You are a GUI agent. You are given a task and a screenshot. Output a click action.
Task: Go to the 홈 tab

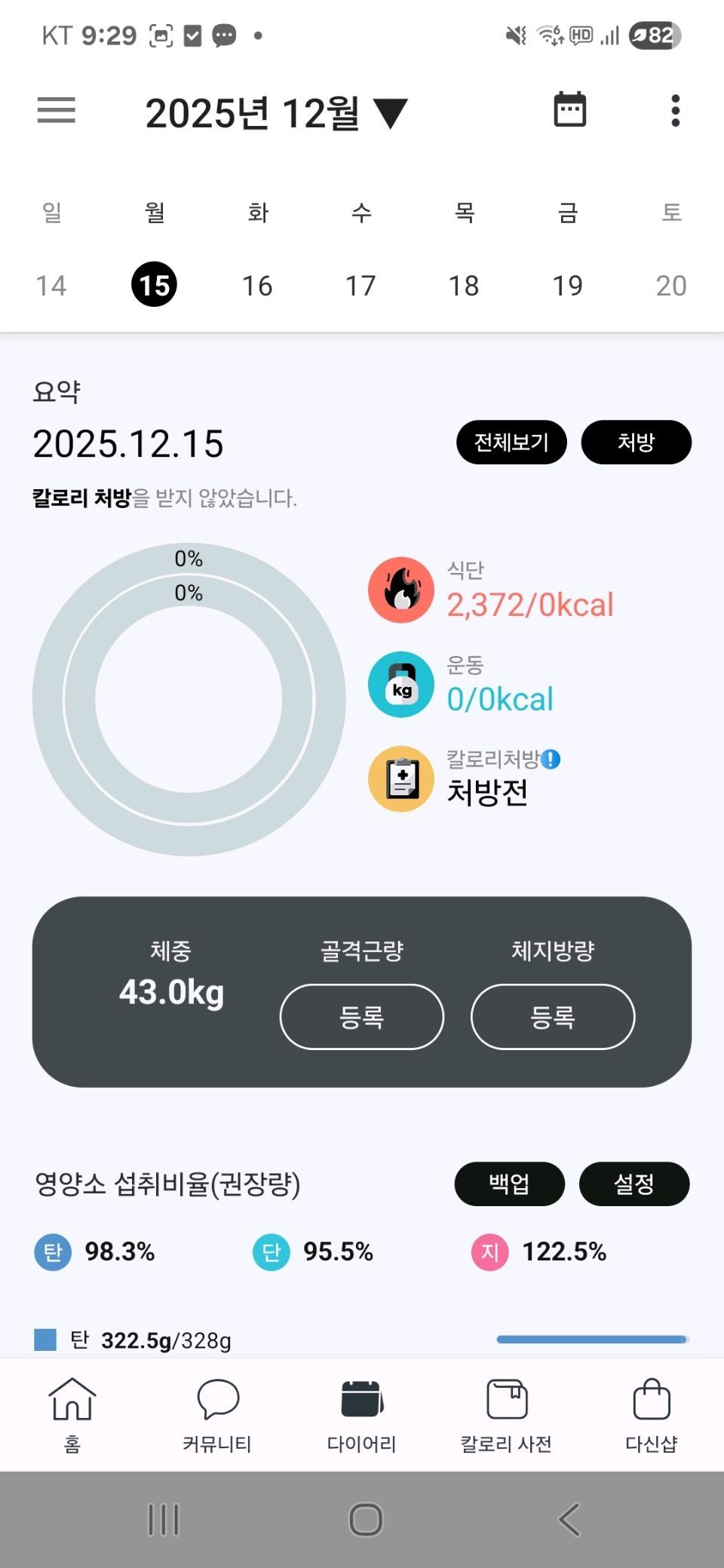click(72, 1414)
